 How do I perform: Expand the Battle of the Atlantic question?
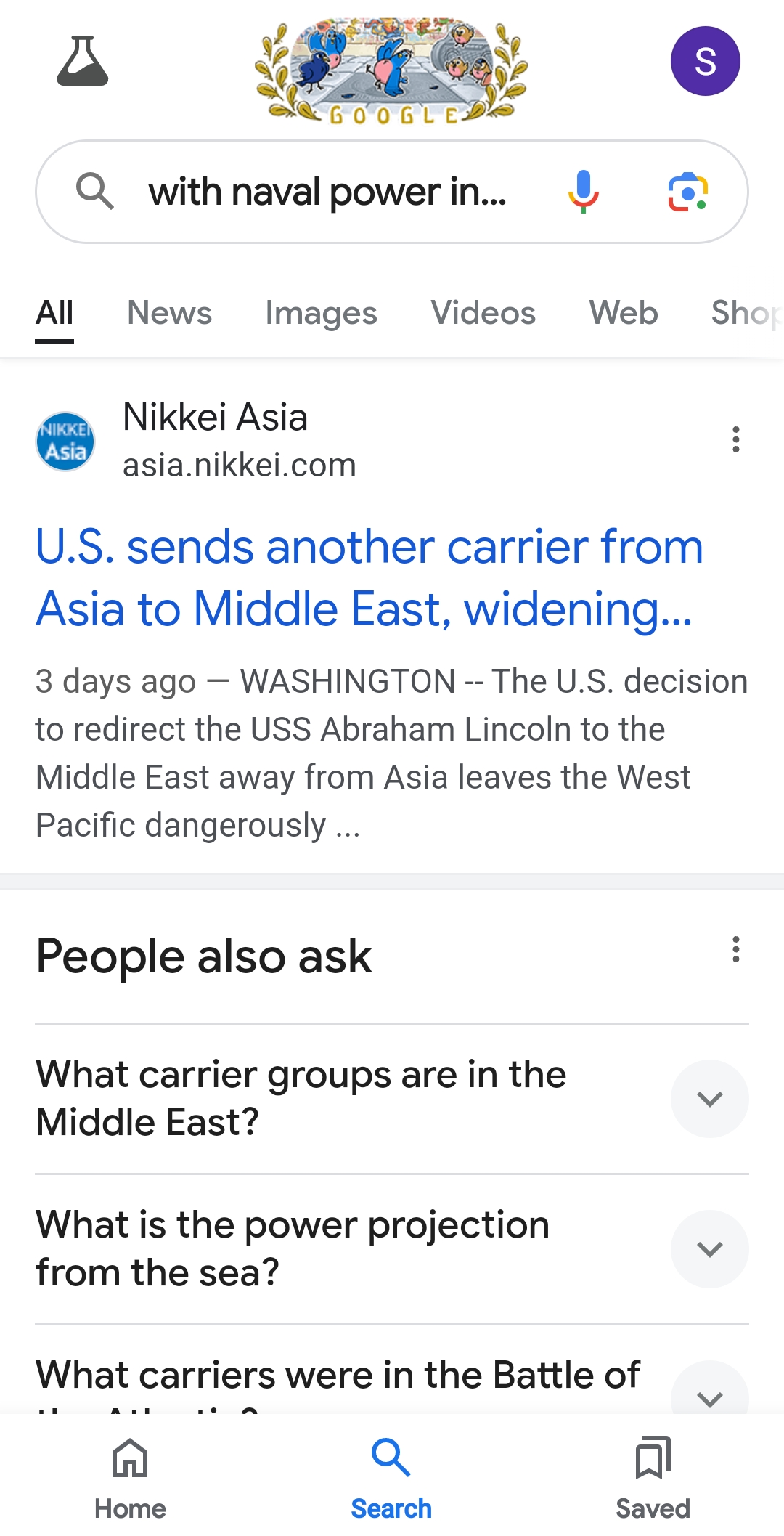tap(709, 1391)
